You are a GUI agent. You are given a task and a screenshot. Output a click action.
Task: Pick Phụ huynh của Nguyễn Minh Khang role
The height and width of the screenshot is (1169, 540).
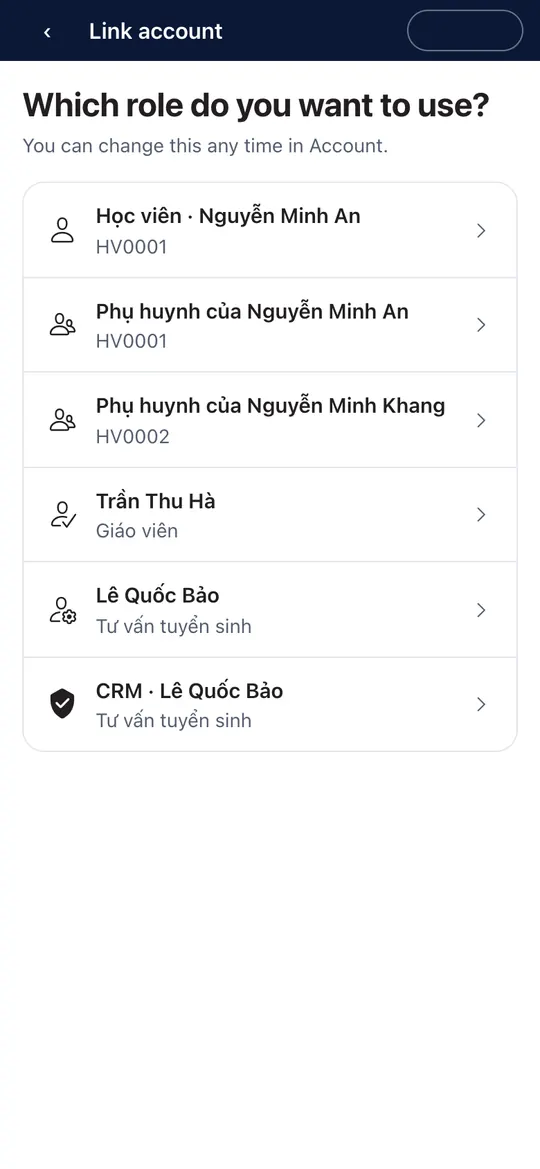270,420
